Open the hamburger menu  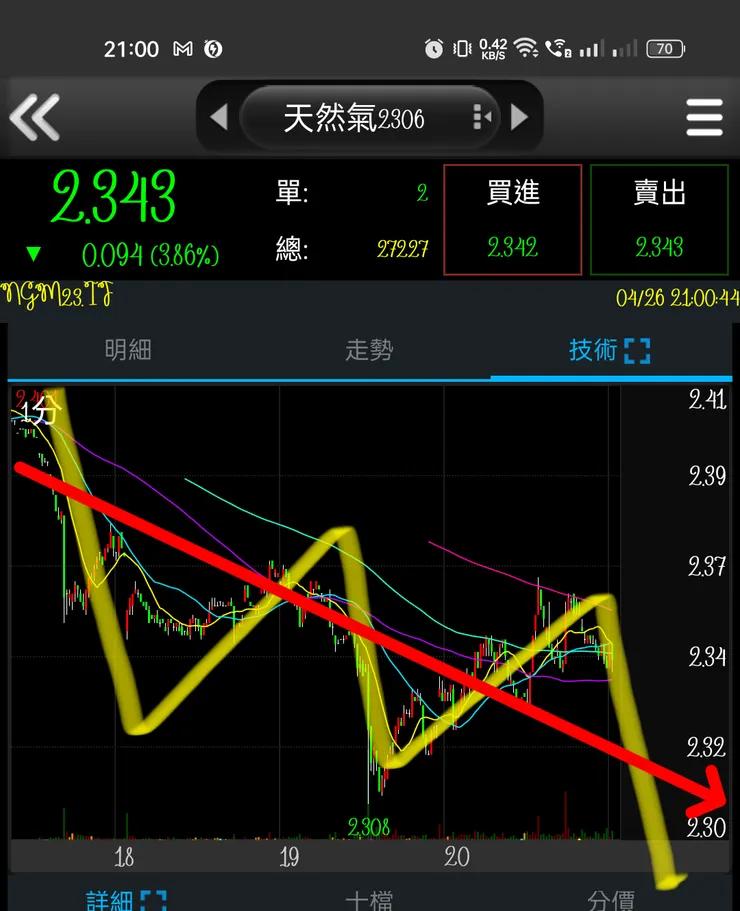pos(704,118)
